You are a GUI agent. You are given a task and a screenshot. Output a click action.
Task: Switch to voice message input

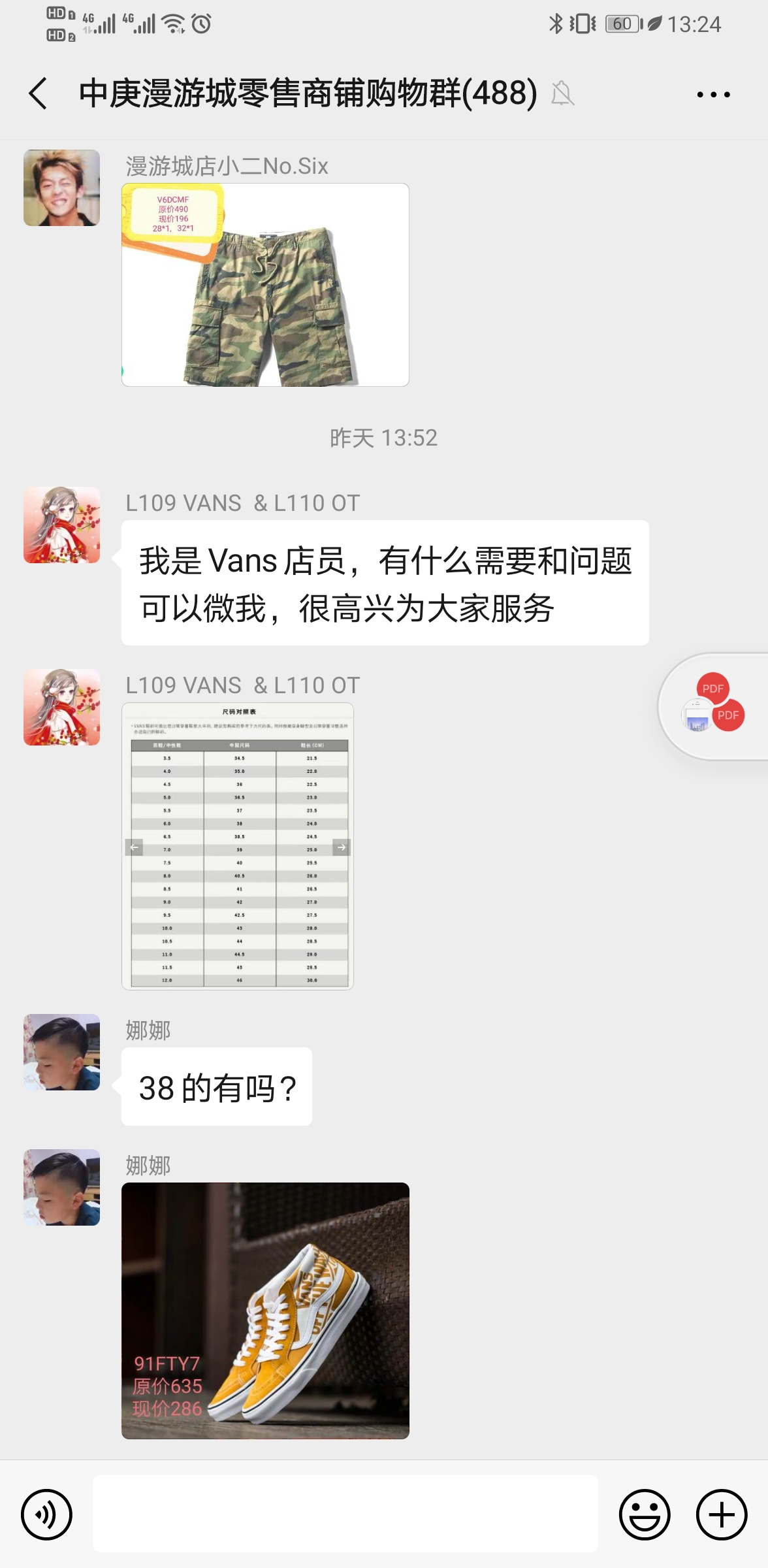(46, 1514)
